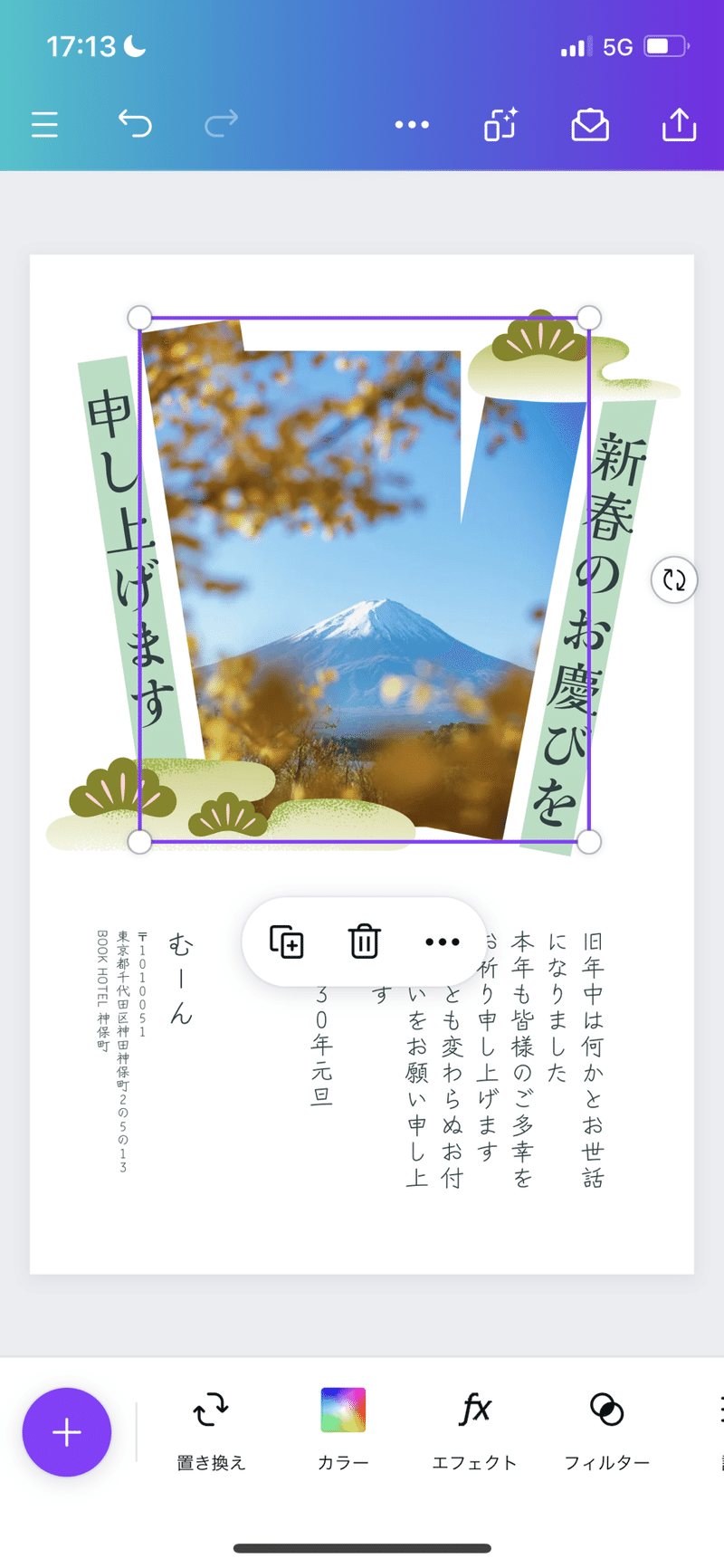This screenshot has height=1568, width=724.
Task: Open the エフェクト effects panel
Action: 474,1426
